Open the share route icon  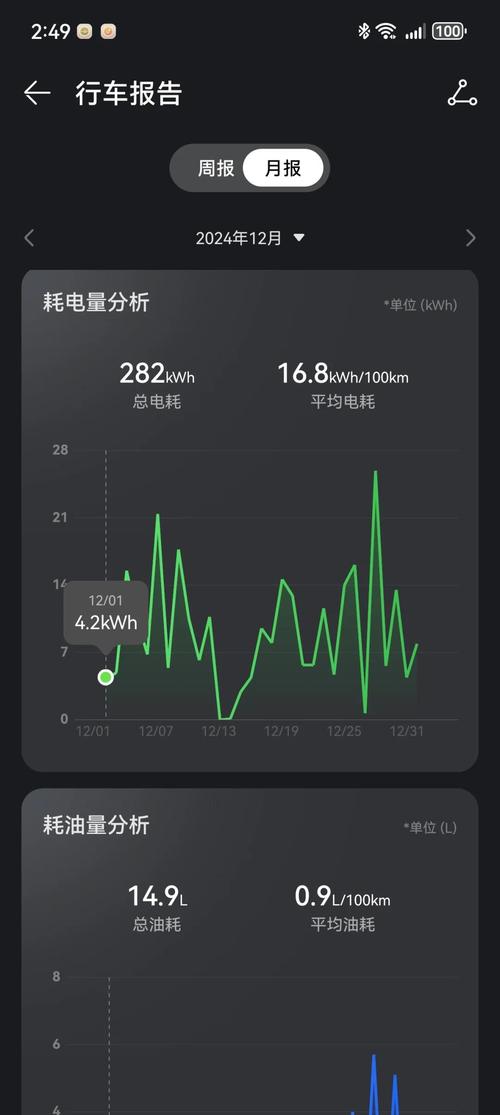(462, 93)
